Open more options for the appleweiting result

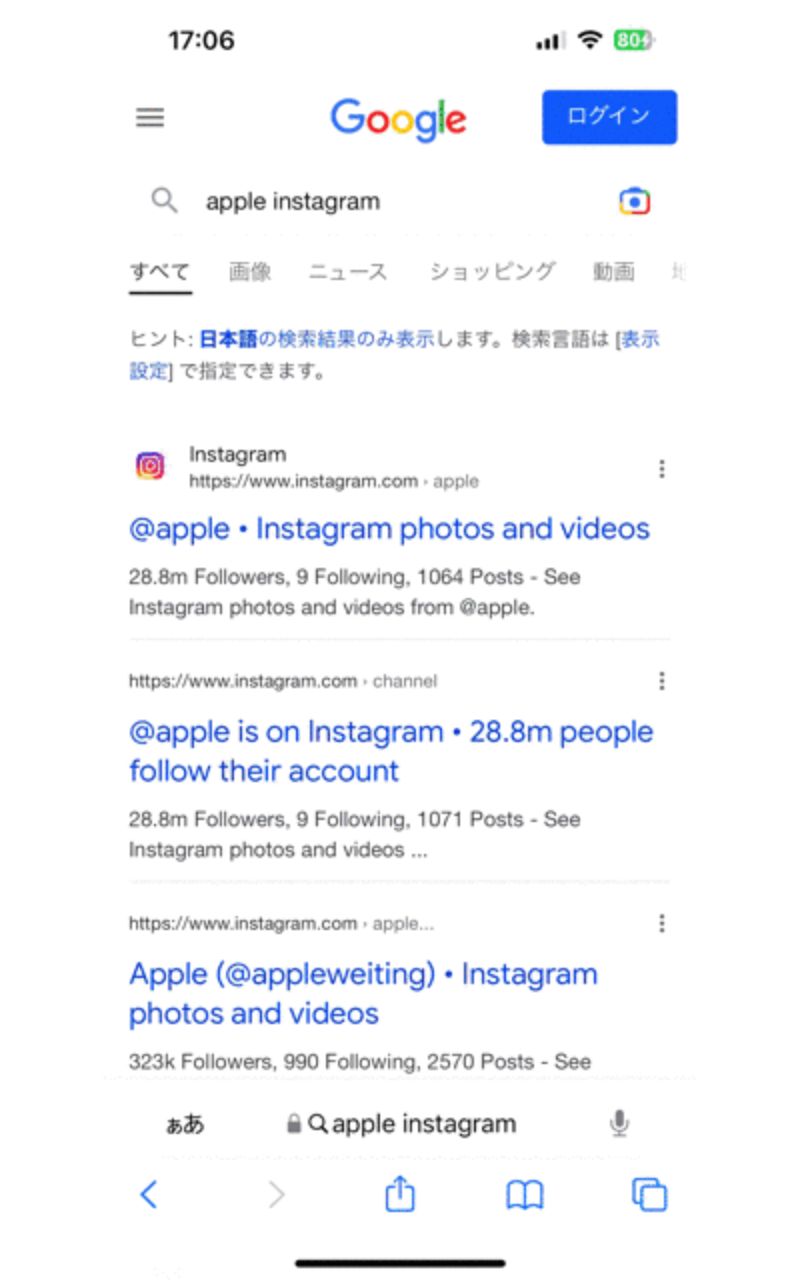pos(661,923)
